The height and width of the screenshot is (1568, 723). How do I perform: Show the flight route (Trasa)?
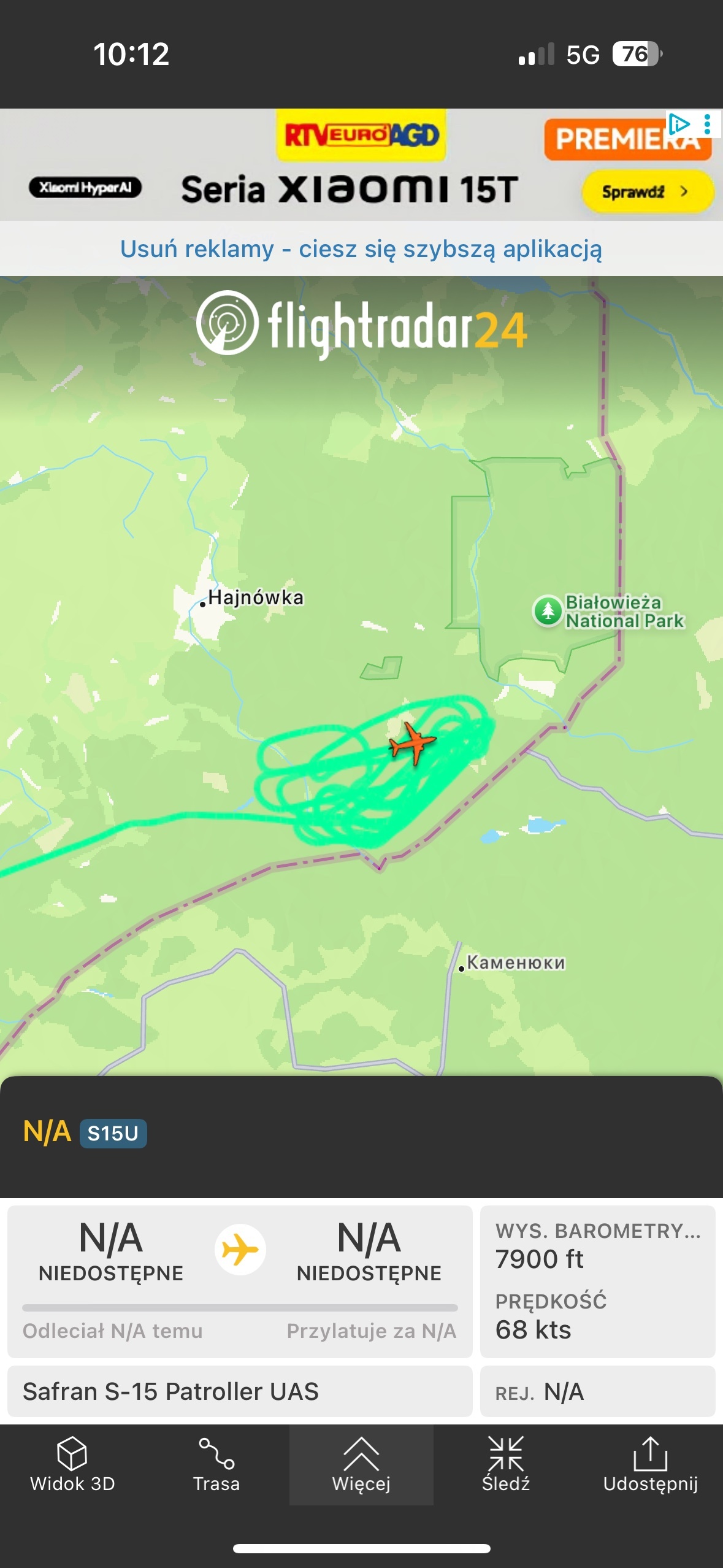pos(216,1464)
